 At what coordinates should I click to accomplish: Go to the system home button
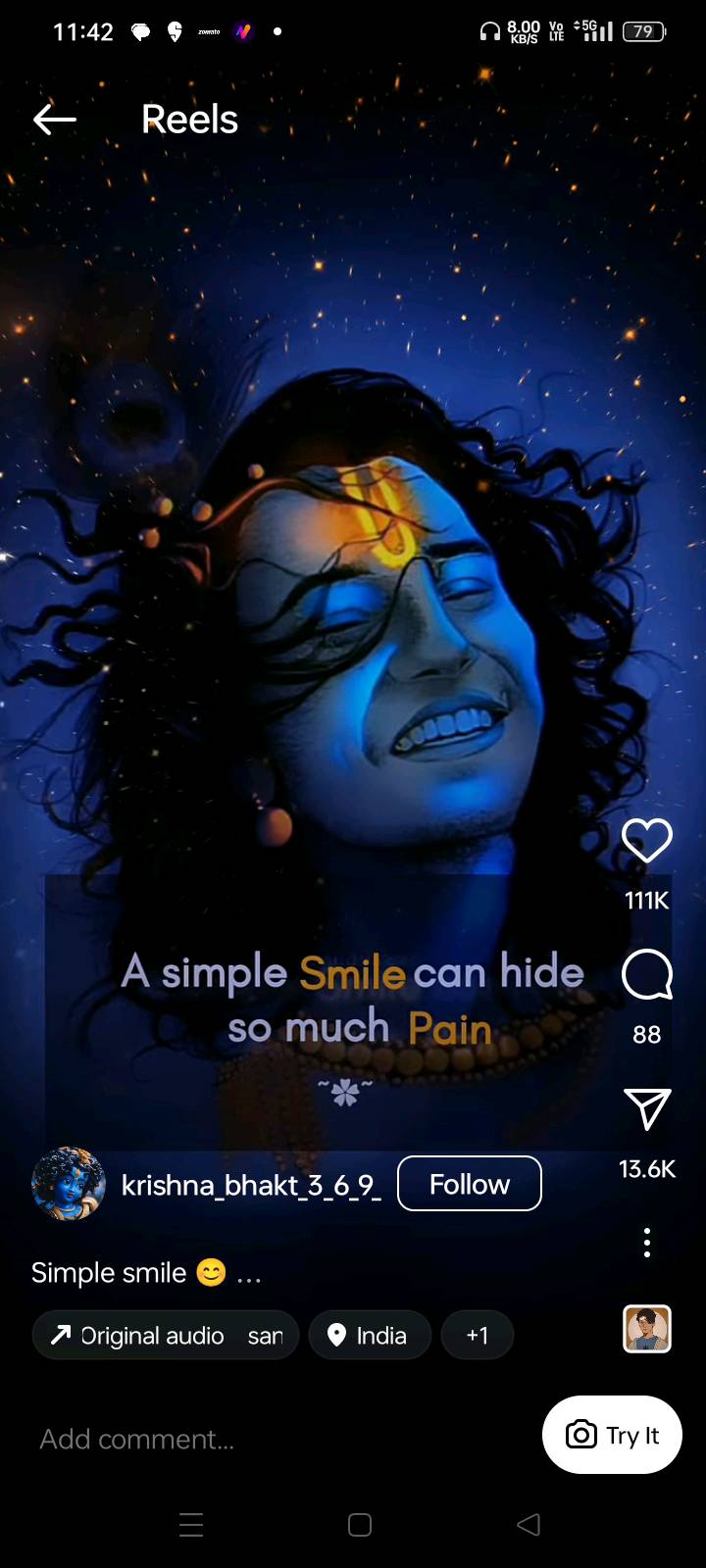[360, 1525]
